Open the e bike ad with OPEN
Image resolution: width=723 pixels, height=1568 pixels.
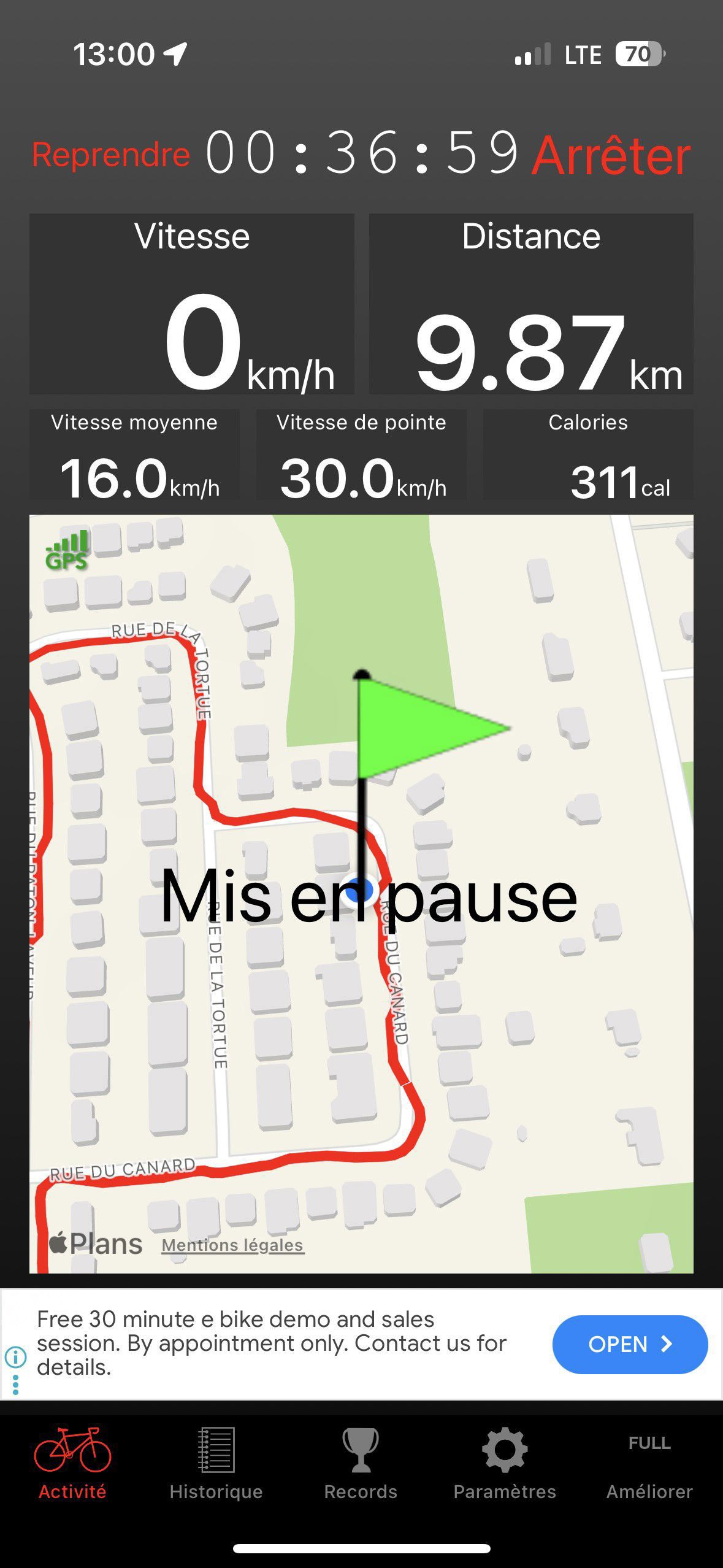click(x=630, y=1345)
